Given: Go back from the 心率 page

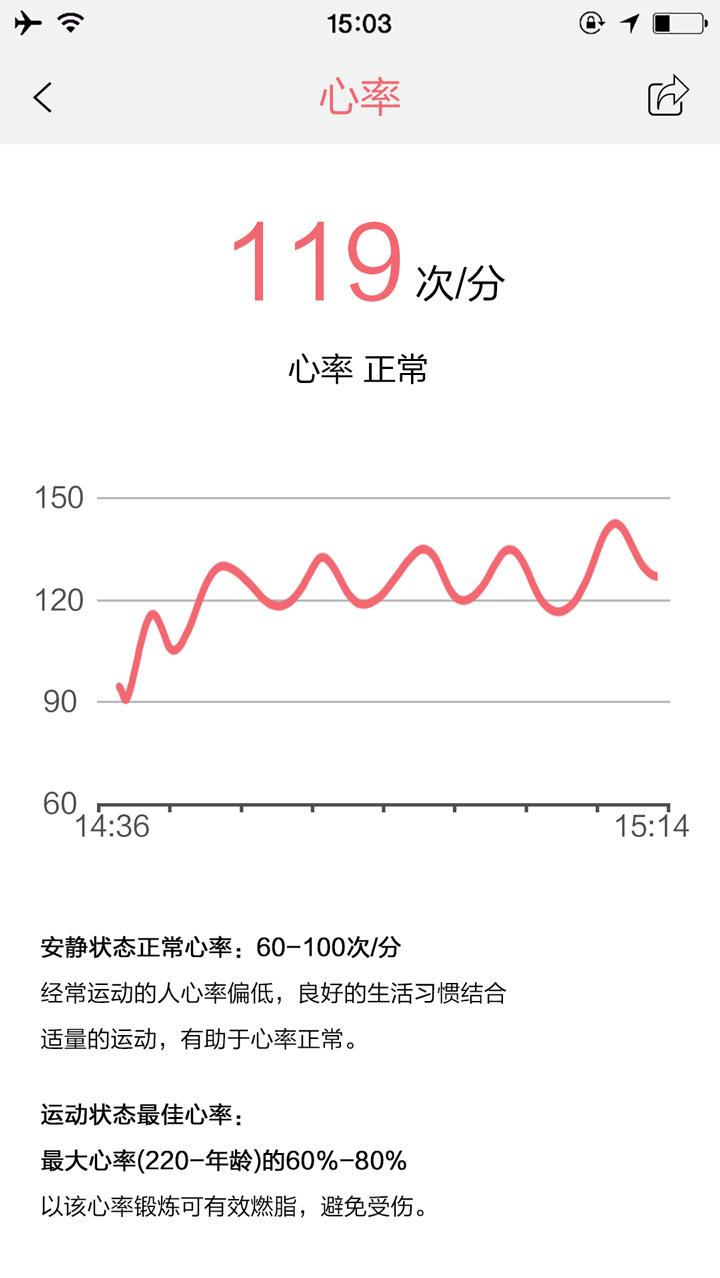Looking at the screenshot, I should click(x=42, y=98).
